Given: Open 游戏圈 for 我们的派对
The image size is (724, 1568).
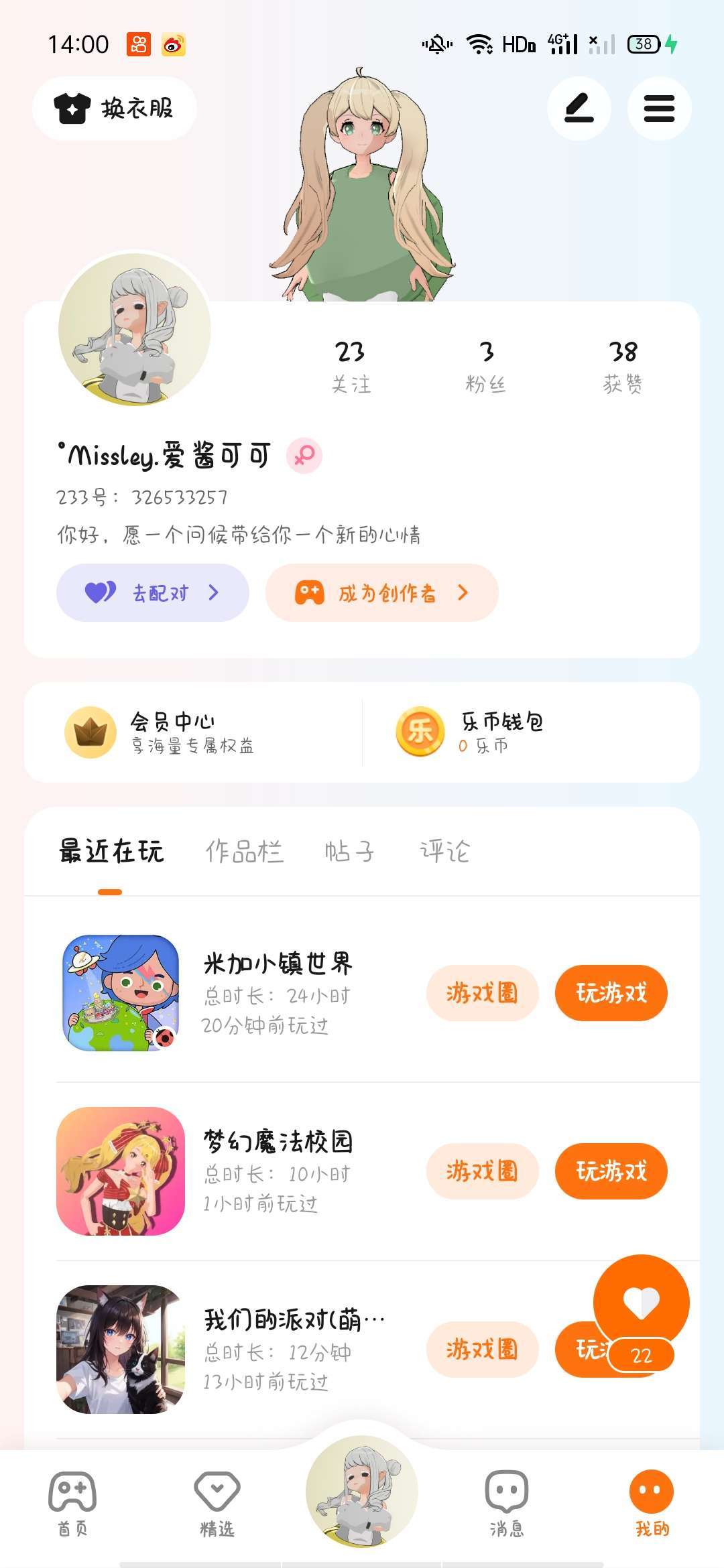Looking at the screenshot, I should point(482,1350).
